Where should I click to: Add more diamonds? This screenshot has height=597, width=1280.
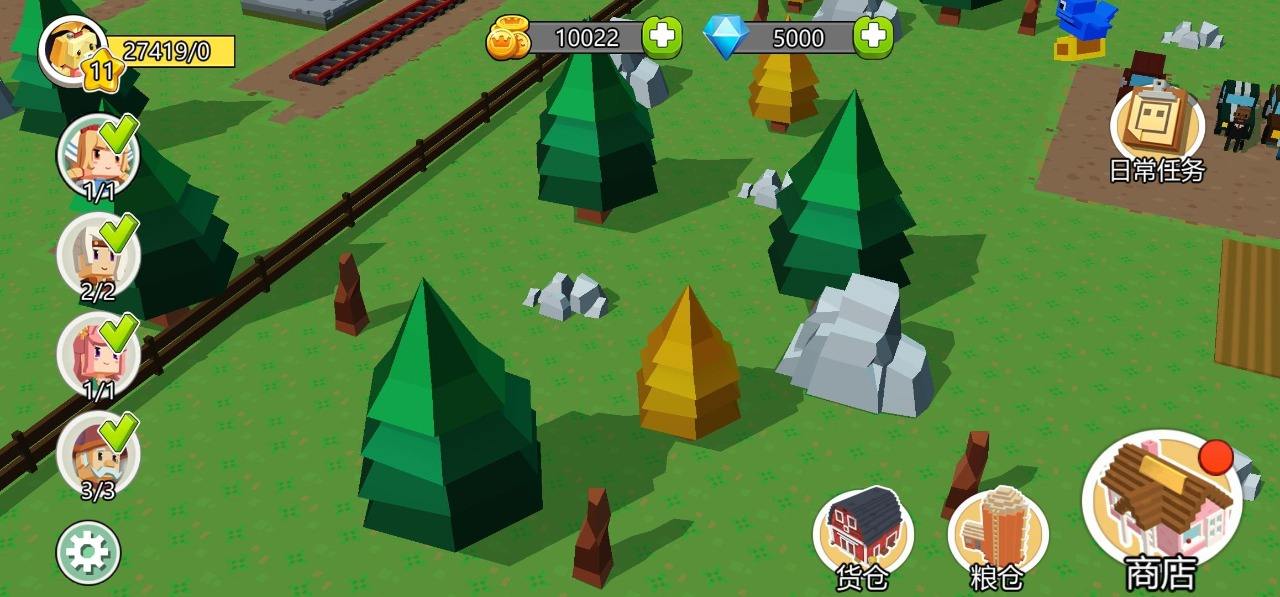[873, 38]
